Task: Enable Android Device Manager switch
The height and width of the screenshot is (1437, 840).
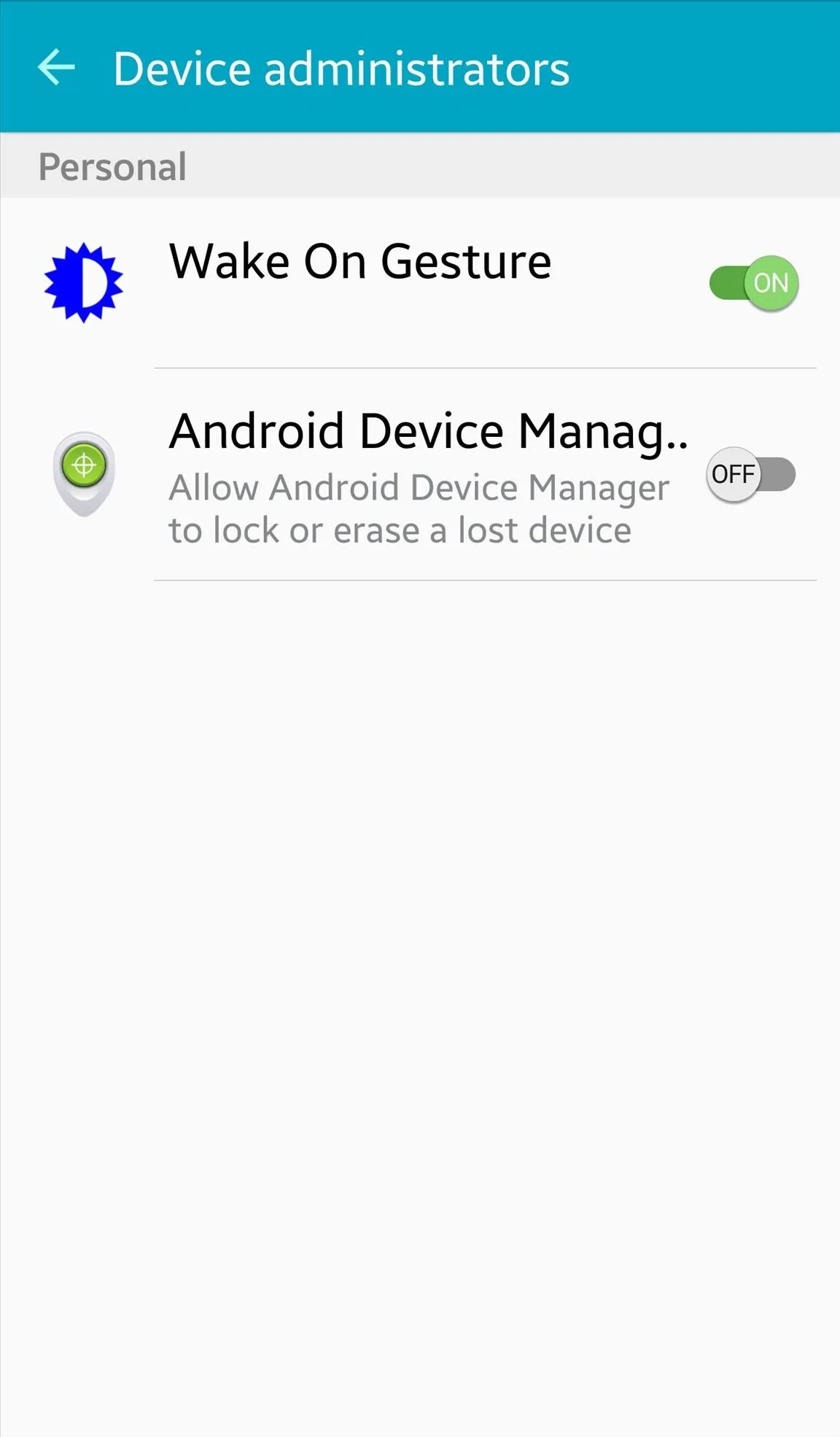Action: click(x=751, y=475)
